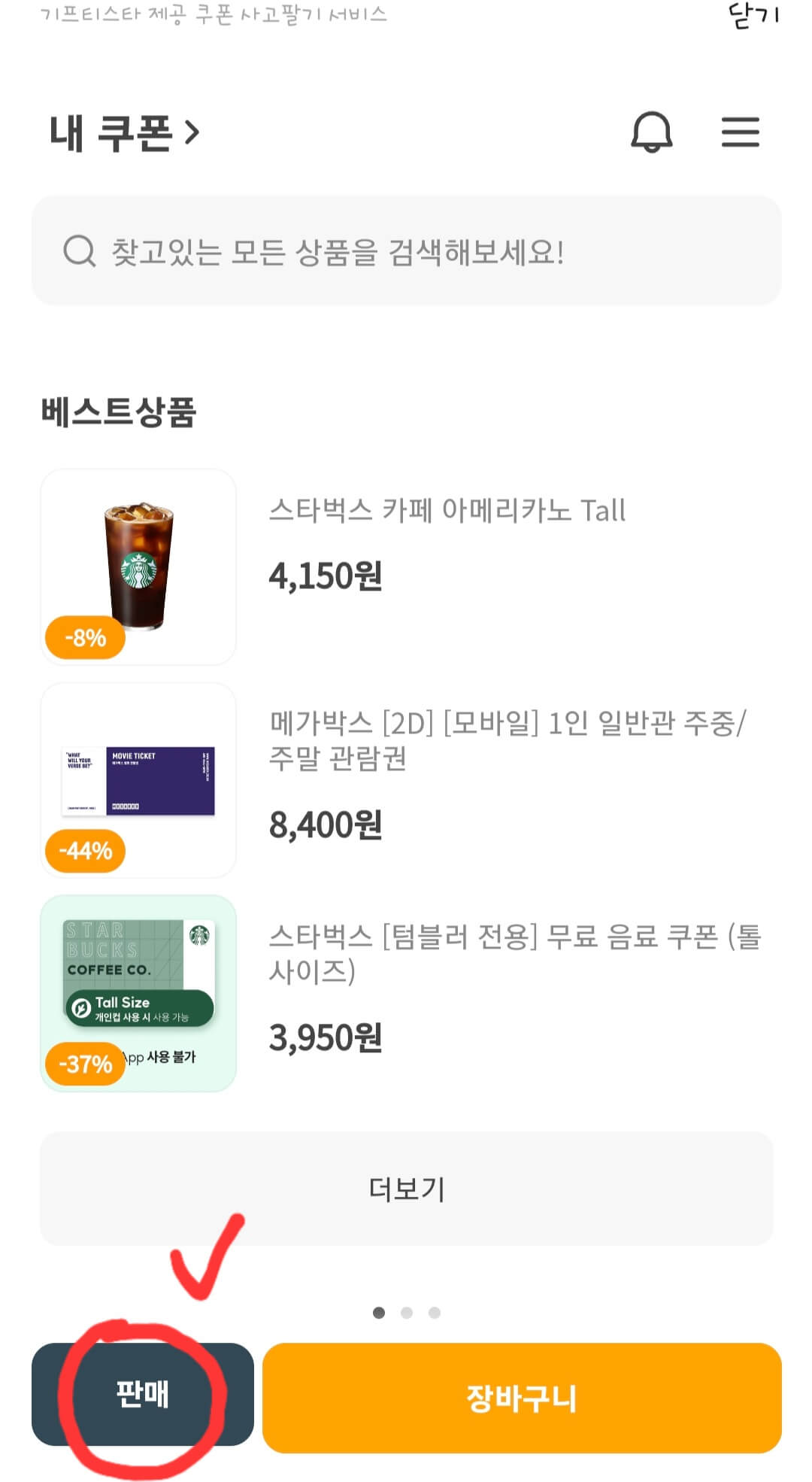812x1482 pixels.
Task: Click the magnifying glass search icon
Action: pos(77,252)
